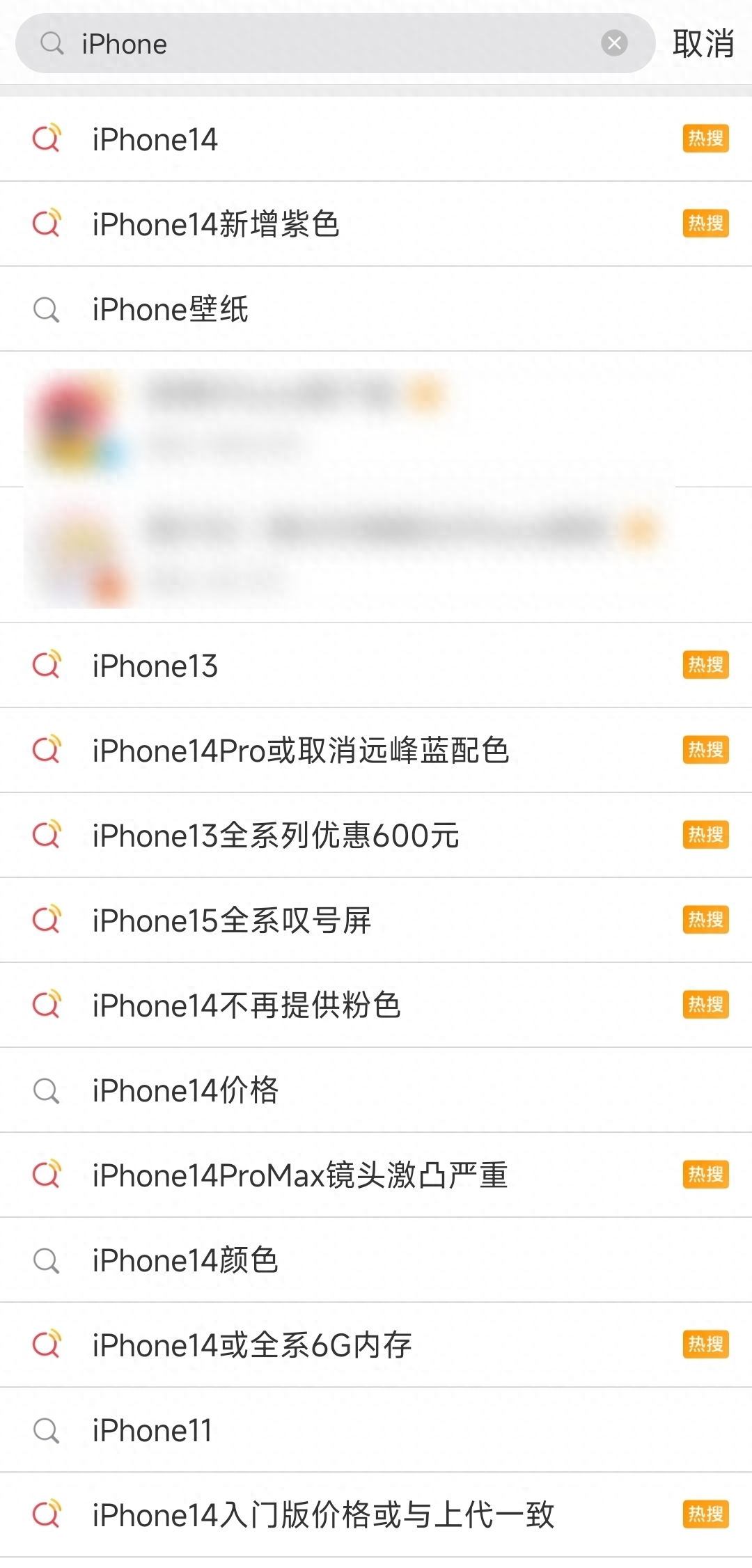
Task: Click the trending icon by iPhone15全系叹号屏
Action: [x=46, y=920]
